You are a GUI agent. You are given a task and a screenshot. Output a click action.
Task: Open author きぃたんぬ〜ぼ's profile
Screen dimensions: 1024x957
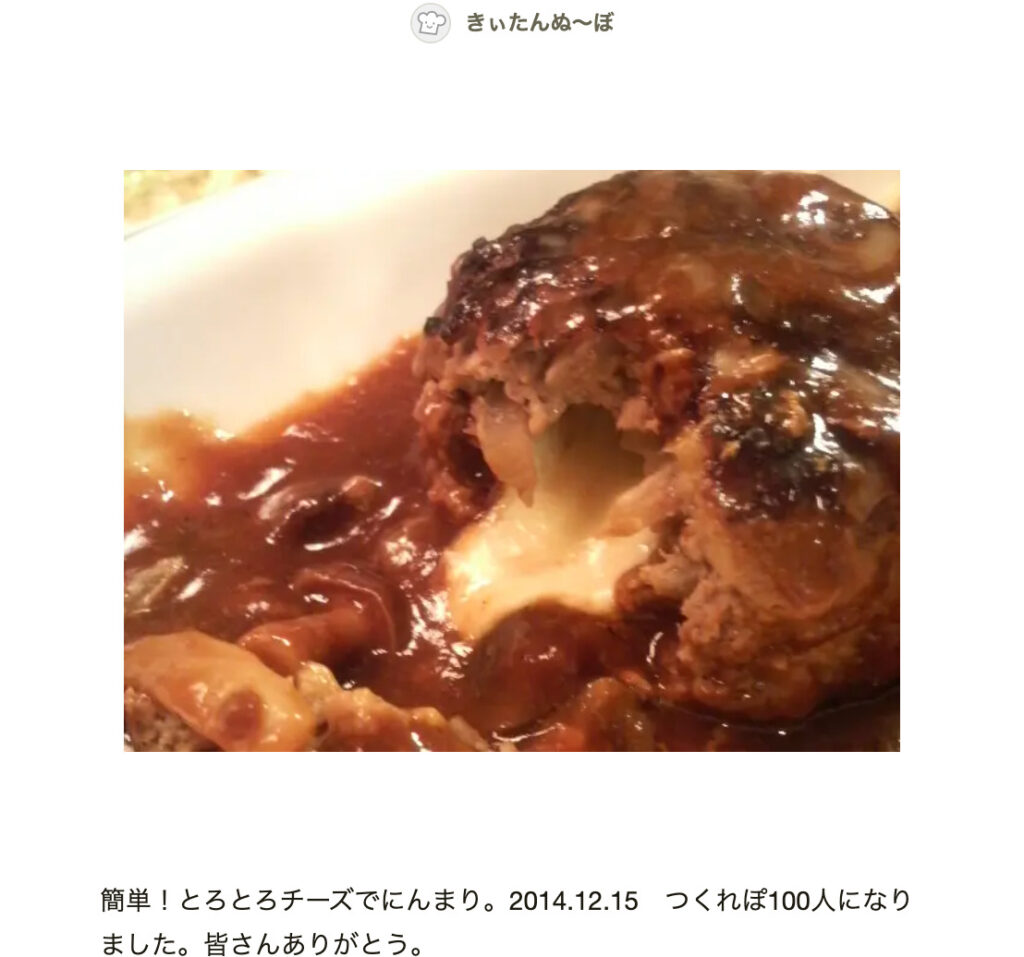[x=538, y=23]
